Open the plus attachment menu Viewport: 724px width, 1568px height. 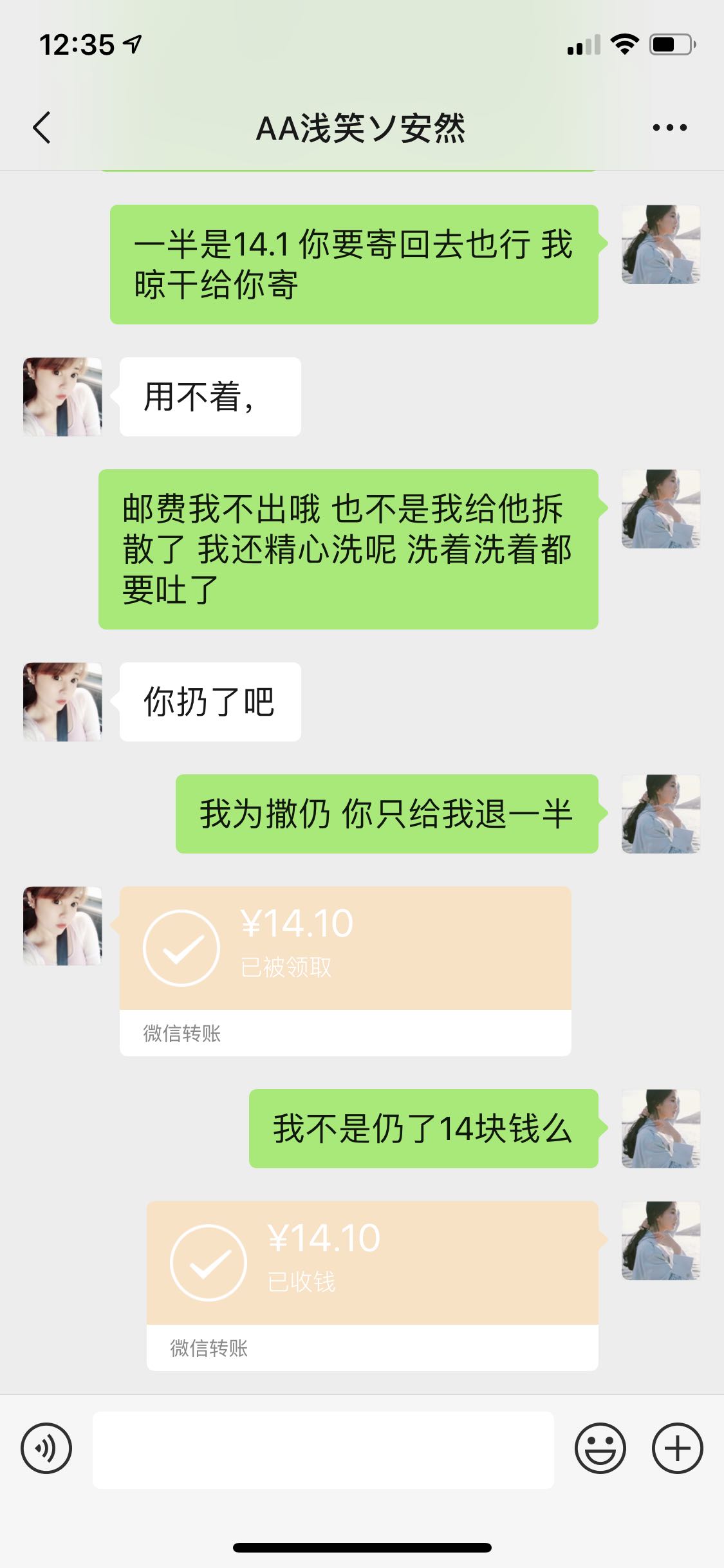click(x=677, y=1449)
